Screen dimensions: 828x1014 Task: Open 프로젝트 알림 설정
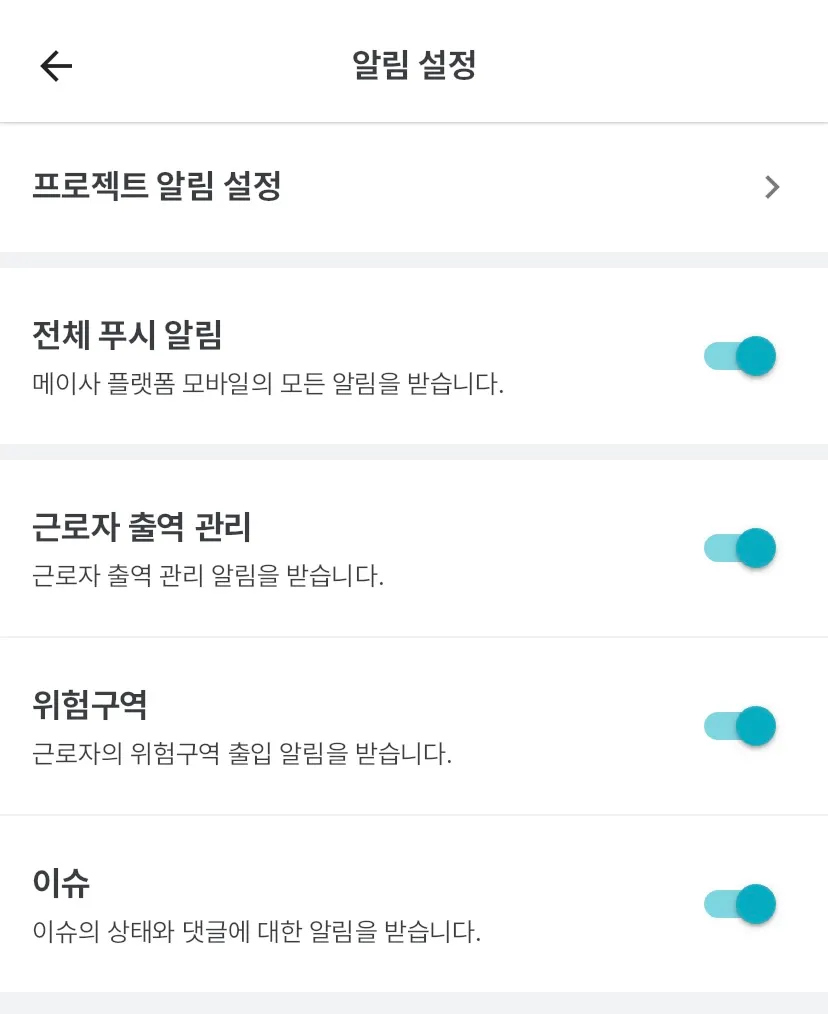(x=413, y=187)
